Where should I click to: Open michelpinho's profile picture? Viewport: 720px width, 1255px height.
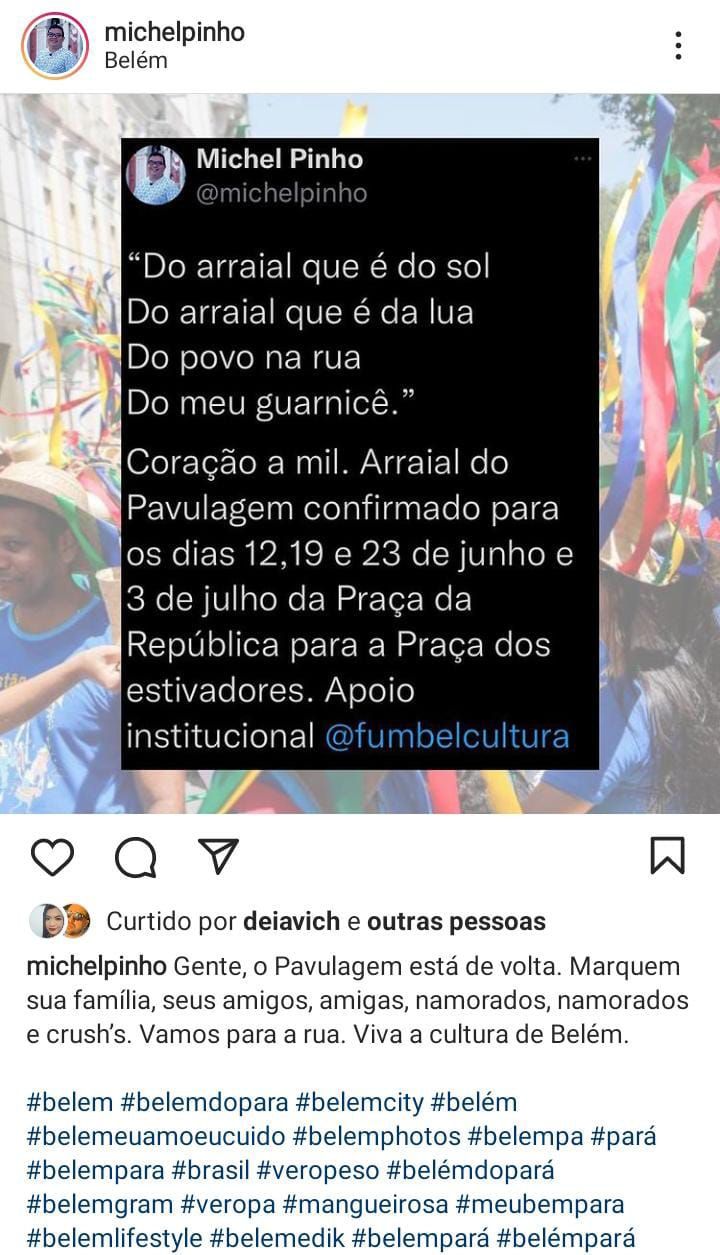tap(55, 45)
